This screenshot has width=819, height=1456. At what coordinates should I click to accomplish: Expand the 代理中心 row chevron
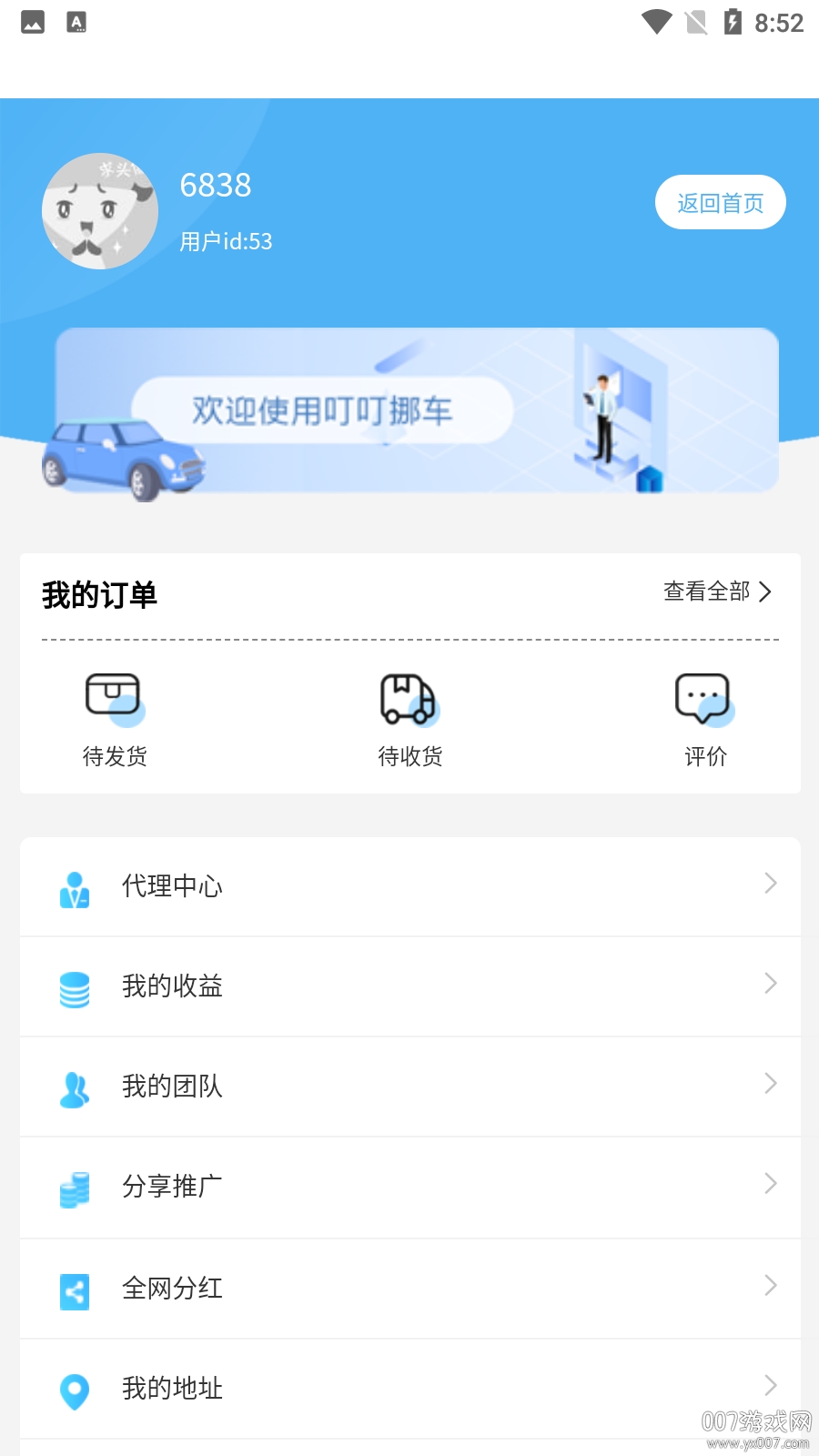pos(770,884)
